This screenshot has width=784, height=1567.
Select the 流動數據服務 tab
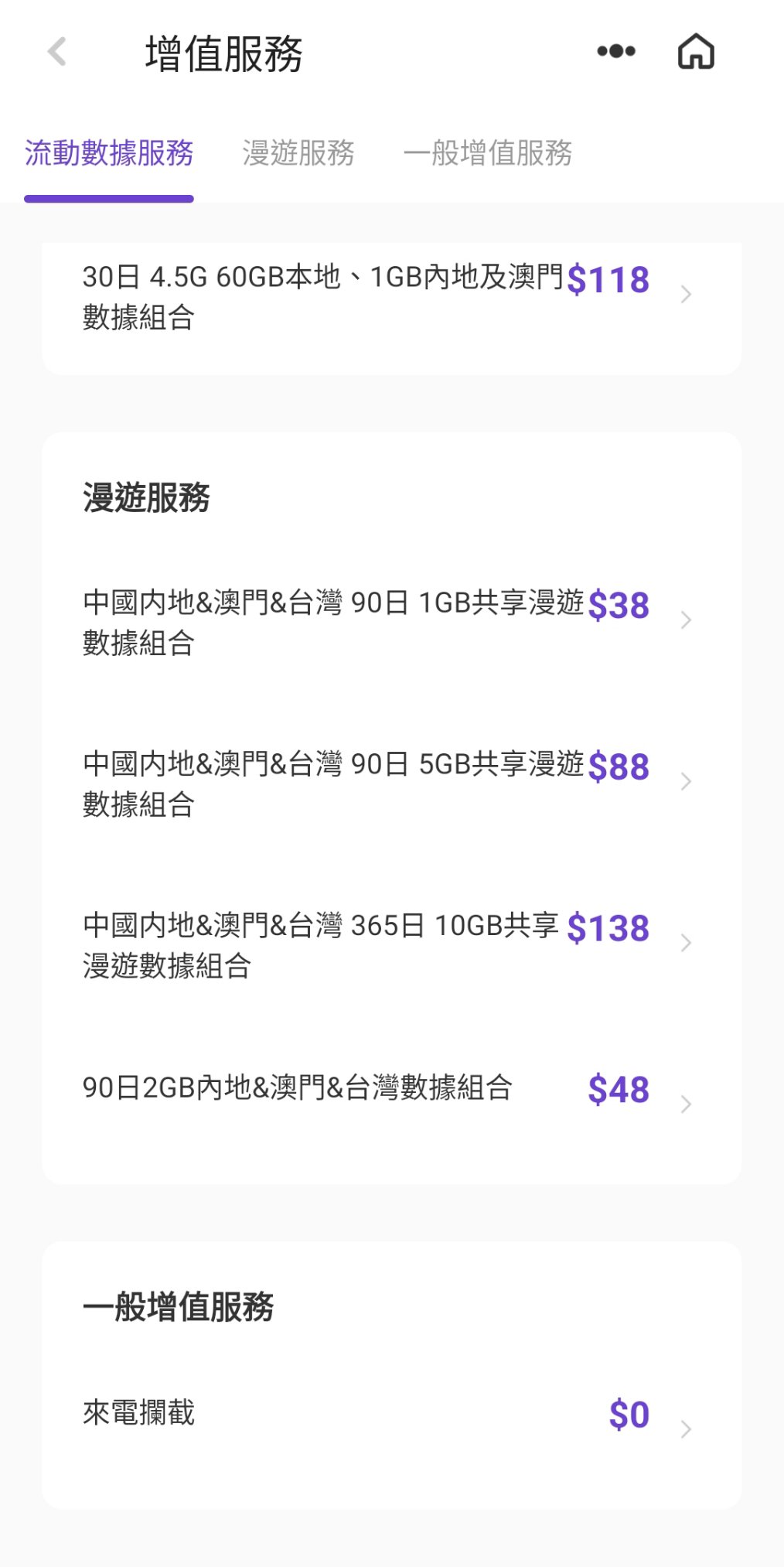tap(110, 154)
